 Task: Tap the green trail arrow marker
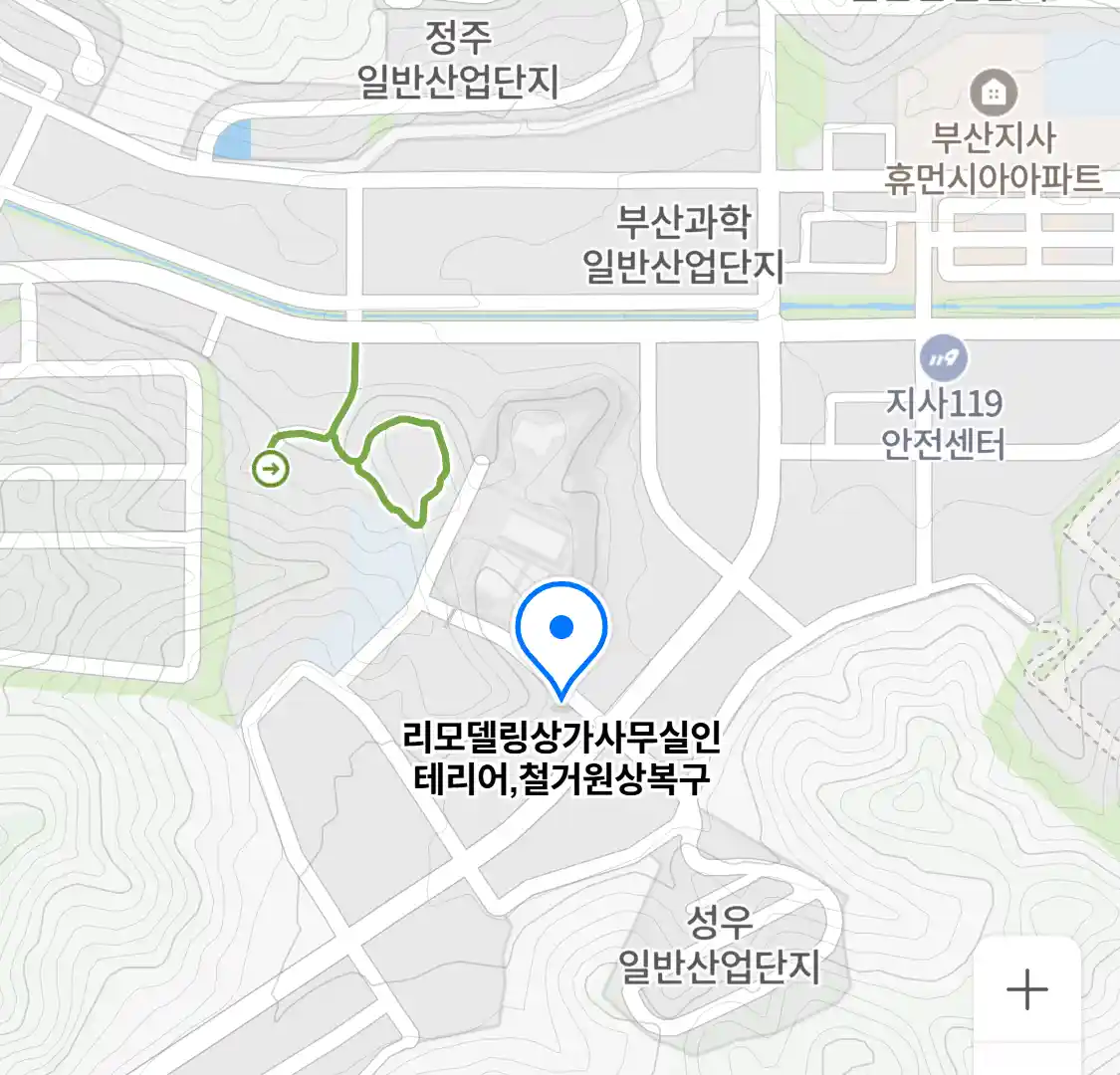tap(271, 468)
